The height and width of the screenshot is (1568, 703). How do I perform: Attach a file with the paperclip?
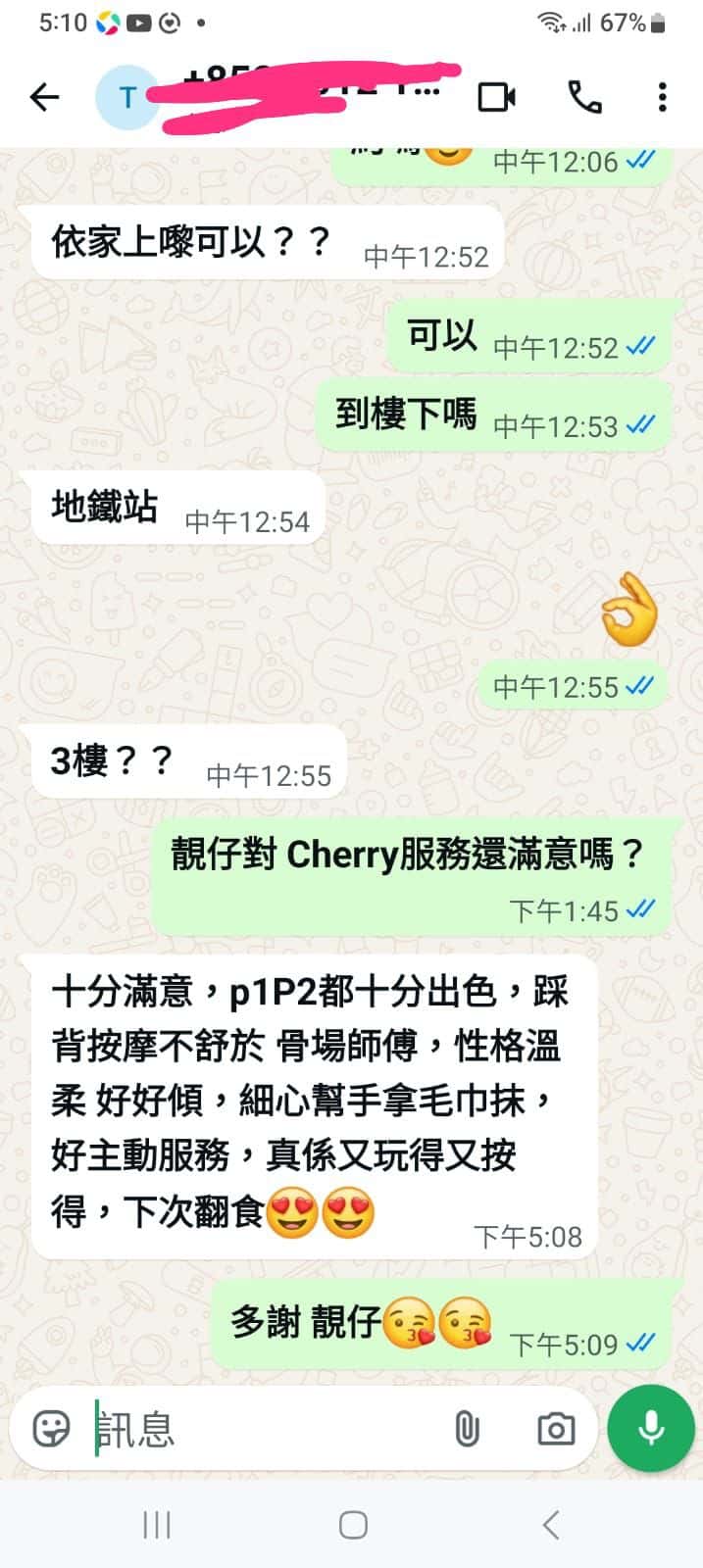click(468, 1429)
